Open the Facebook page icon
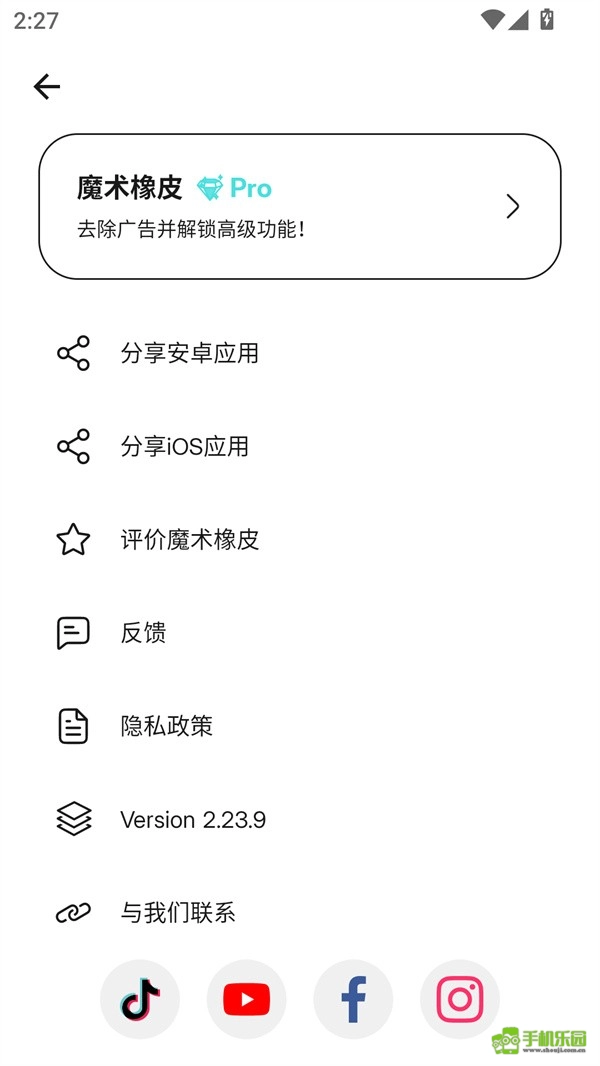 (353, 999)
